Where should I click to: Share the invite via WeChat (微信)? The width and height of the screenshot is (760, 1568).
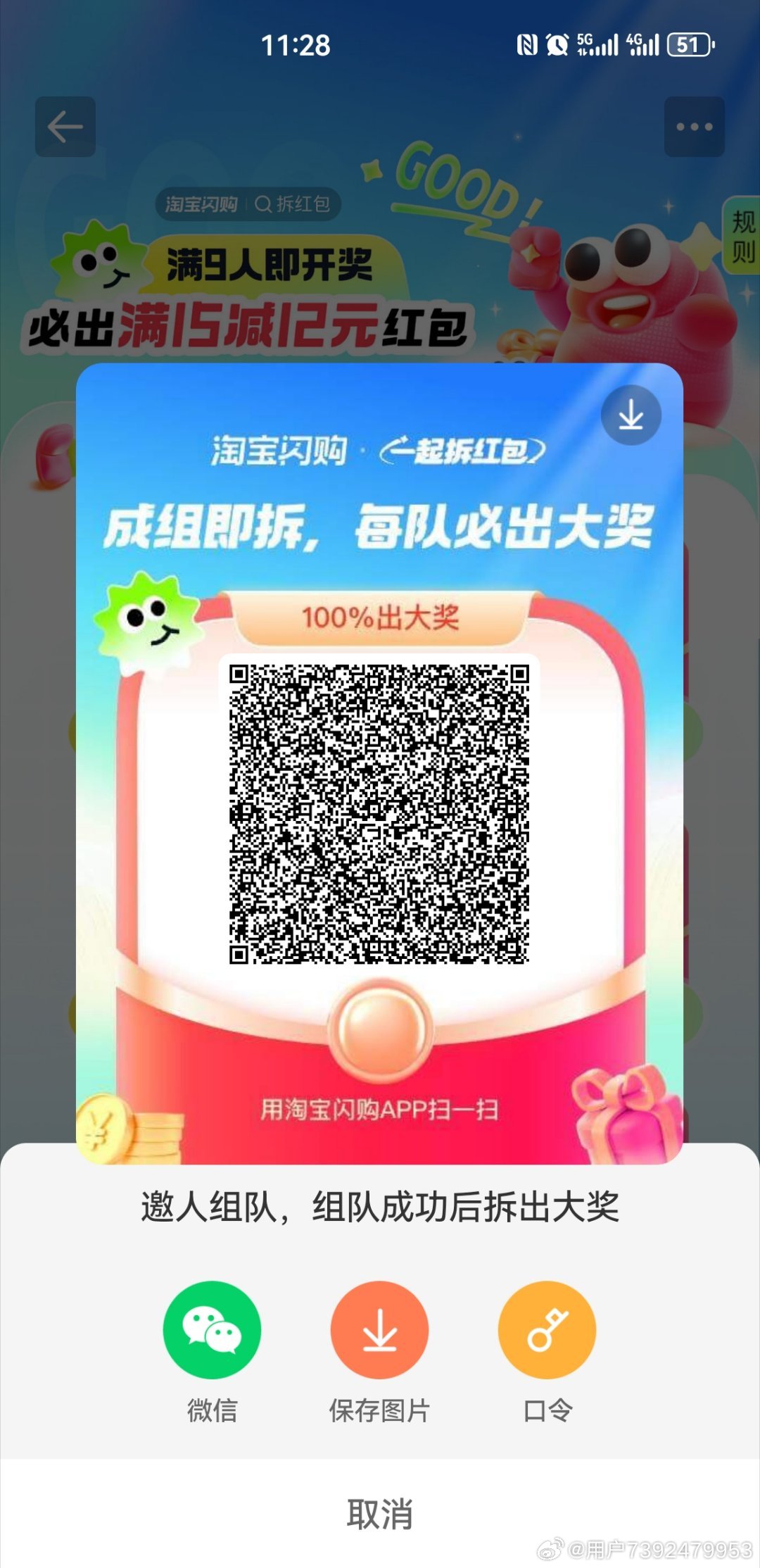coord(212,1329)
